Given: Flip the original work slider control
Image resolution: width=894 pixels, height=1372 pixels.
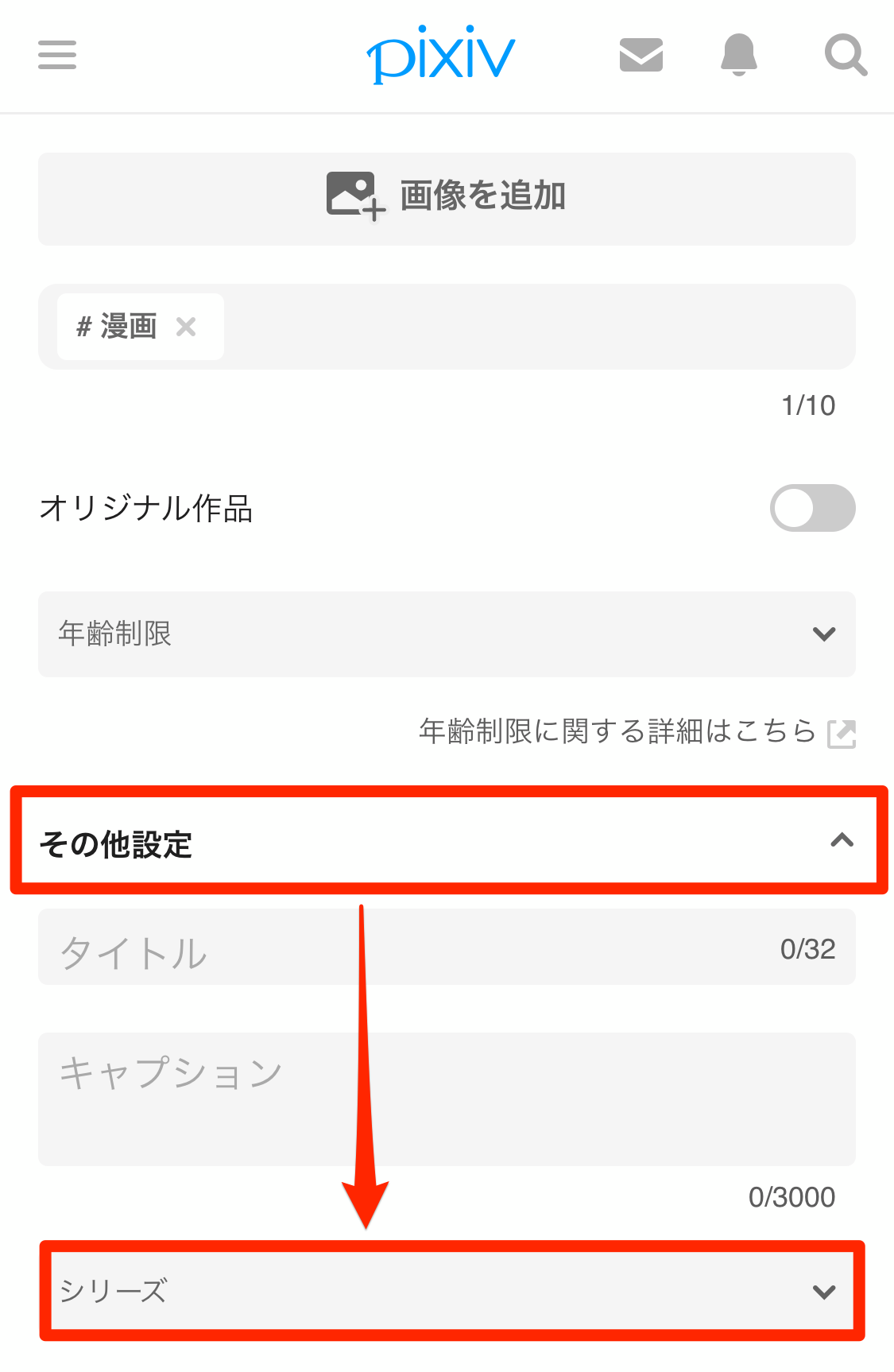Looking at the screenshot, I should click(811, 508).
